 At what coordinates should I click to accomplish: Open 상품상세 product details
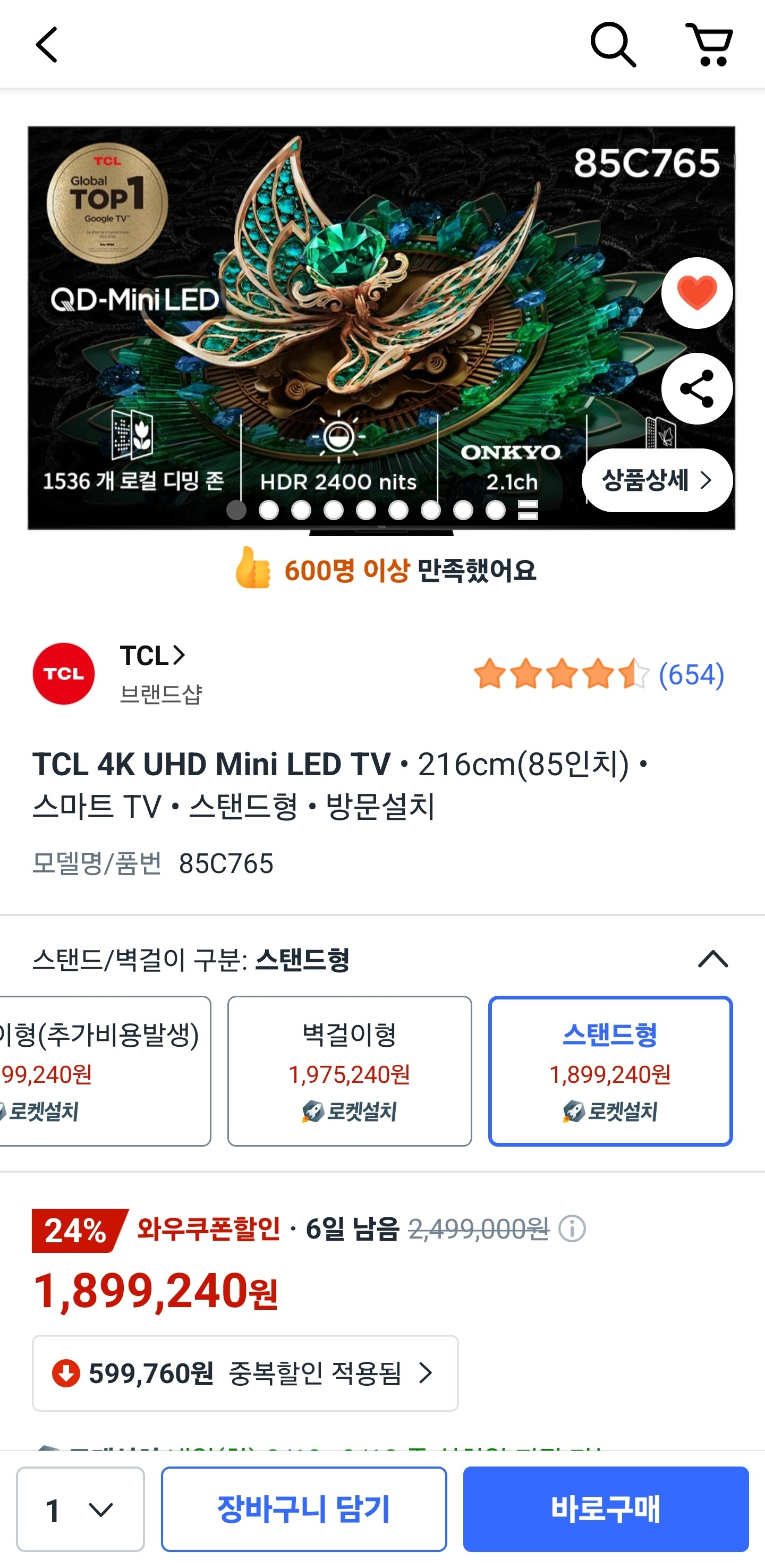pos(656,480)
